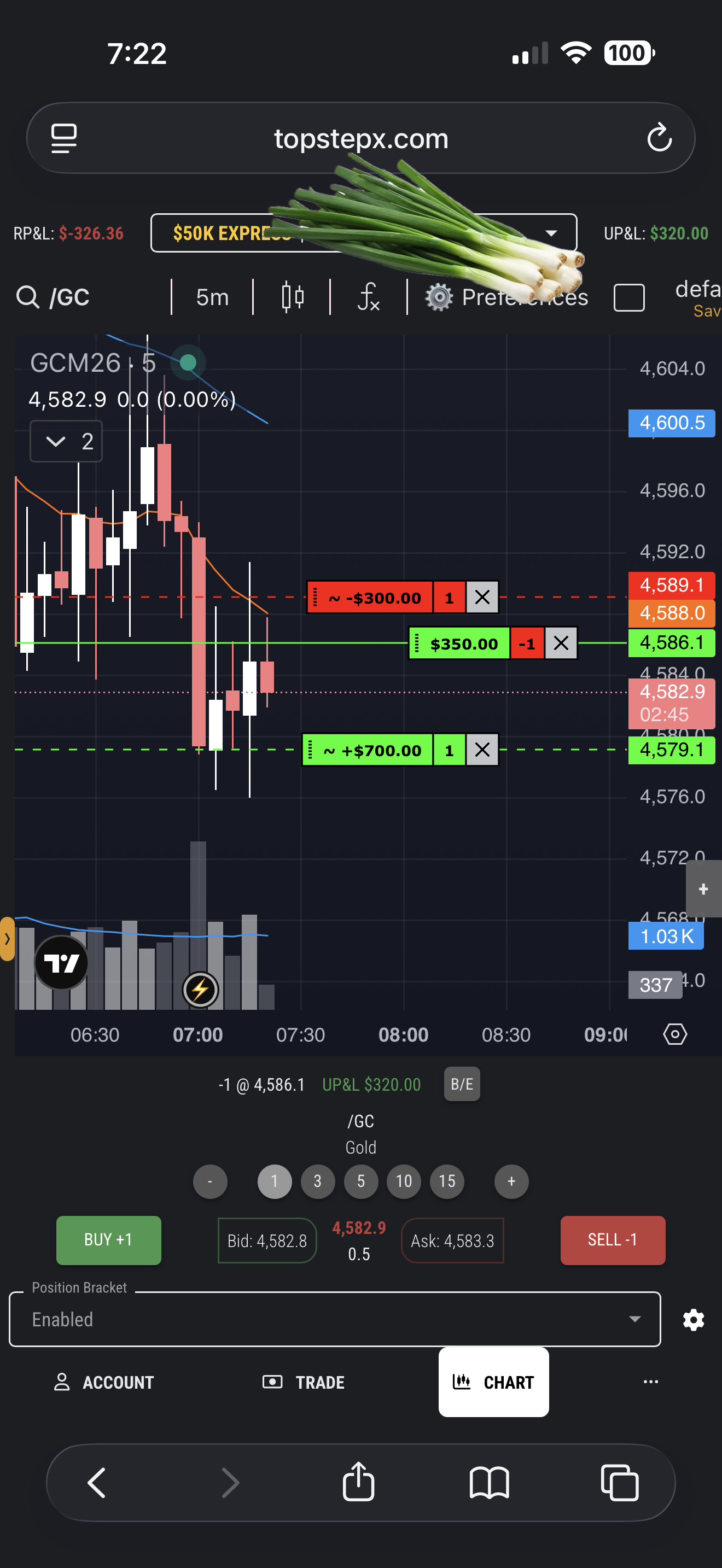
Task: Cancel the -$300.00 stop loss order
Action: (x=481, y=597)
